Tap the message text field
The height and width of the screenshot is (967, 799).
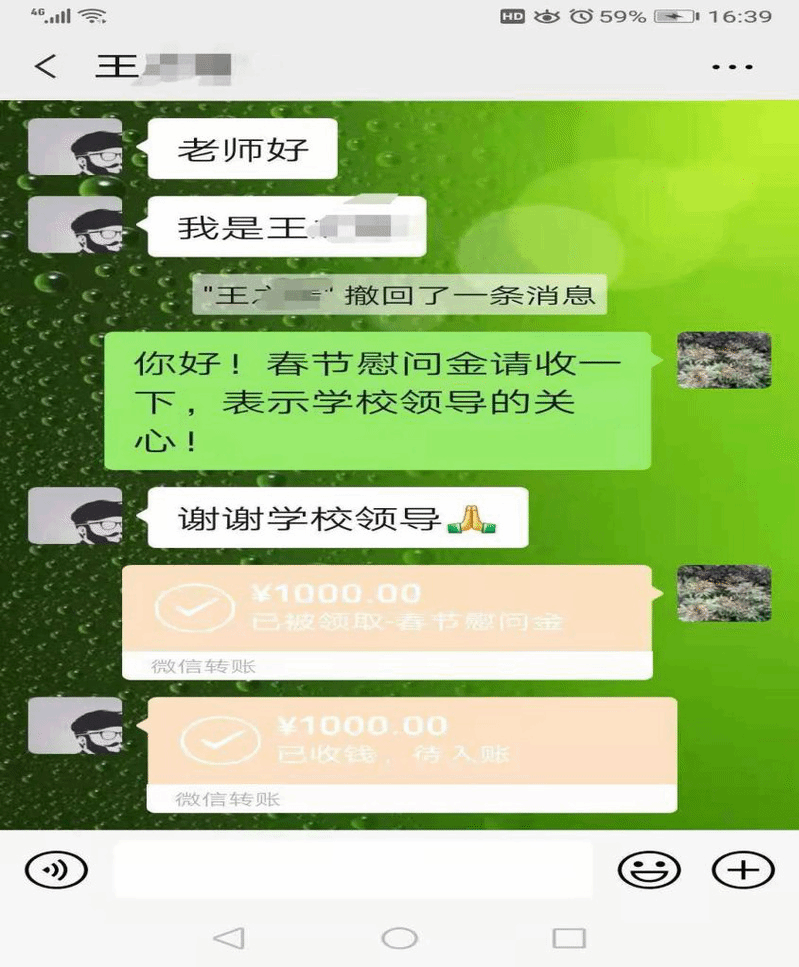(352, 869)
